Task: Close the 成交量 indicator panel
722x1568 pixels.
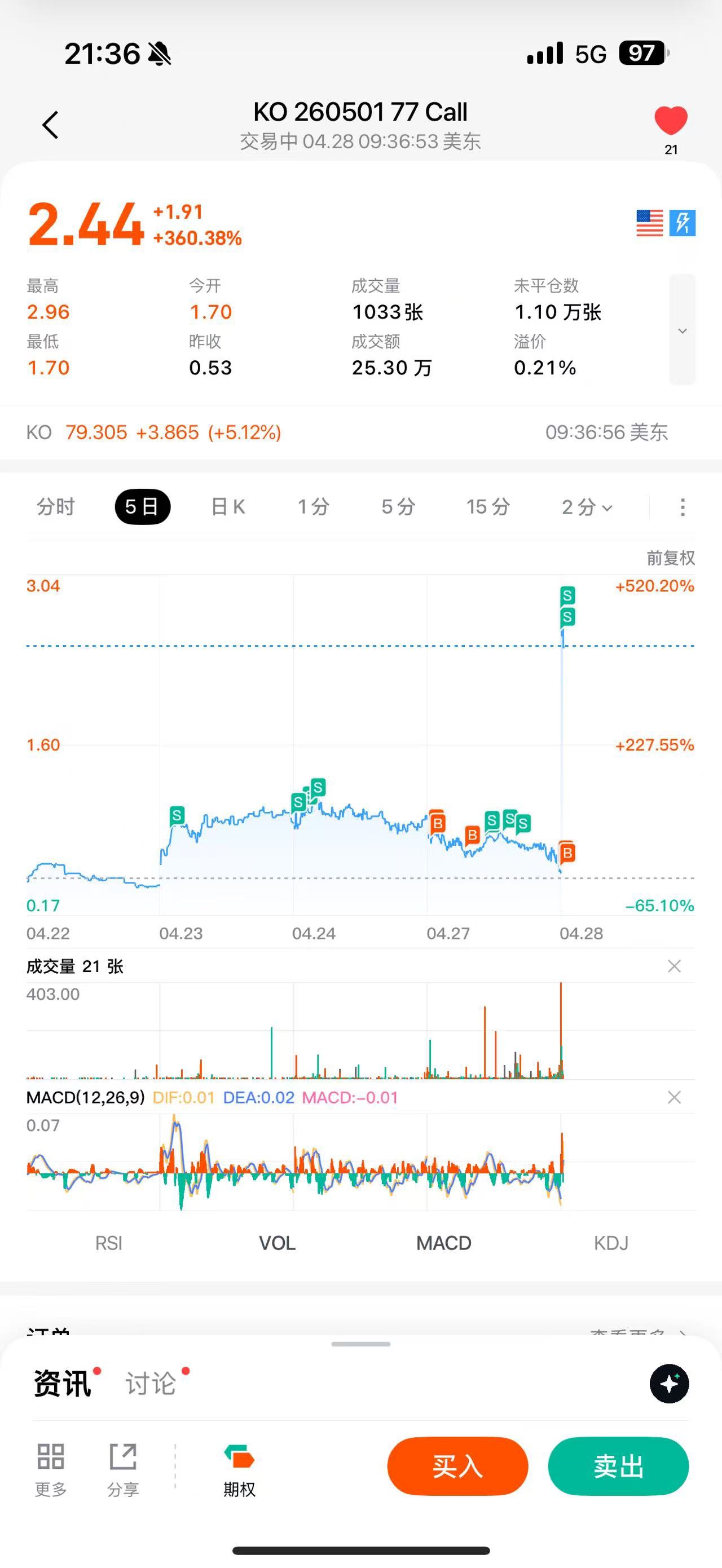Action: coord(674,966)
